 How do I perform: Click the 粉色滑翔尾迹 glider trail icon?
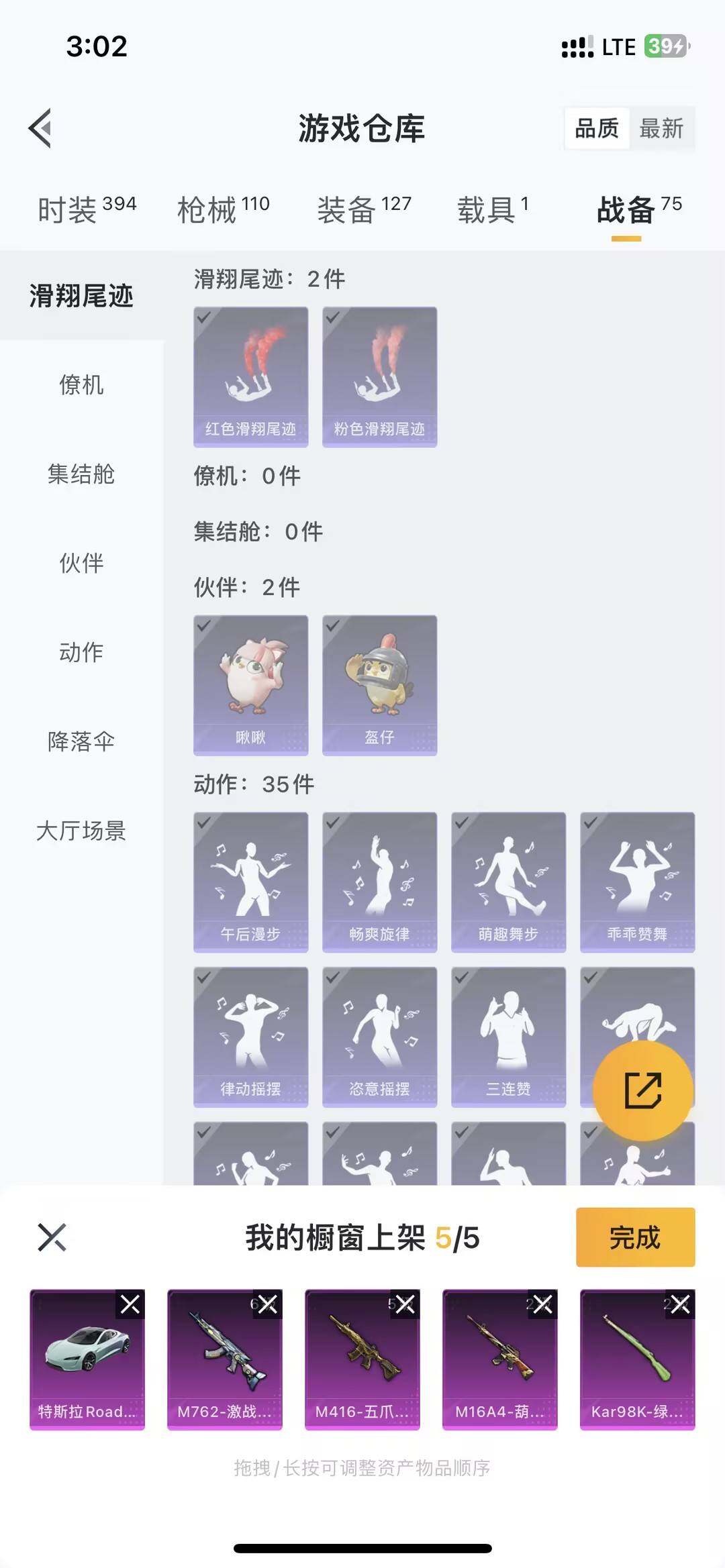(x=379, y=372)
